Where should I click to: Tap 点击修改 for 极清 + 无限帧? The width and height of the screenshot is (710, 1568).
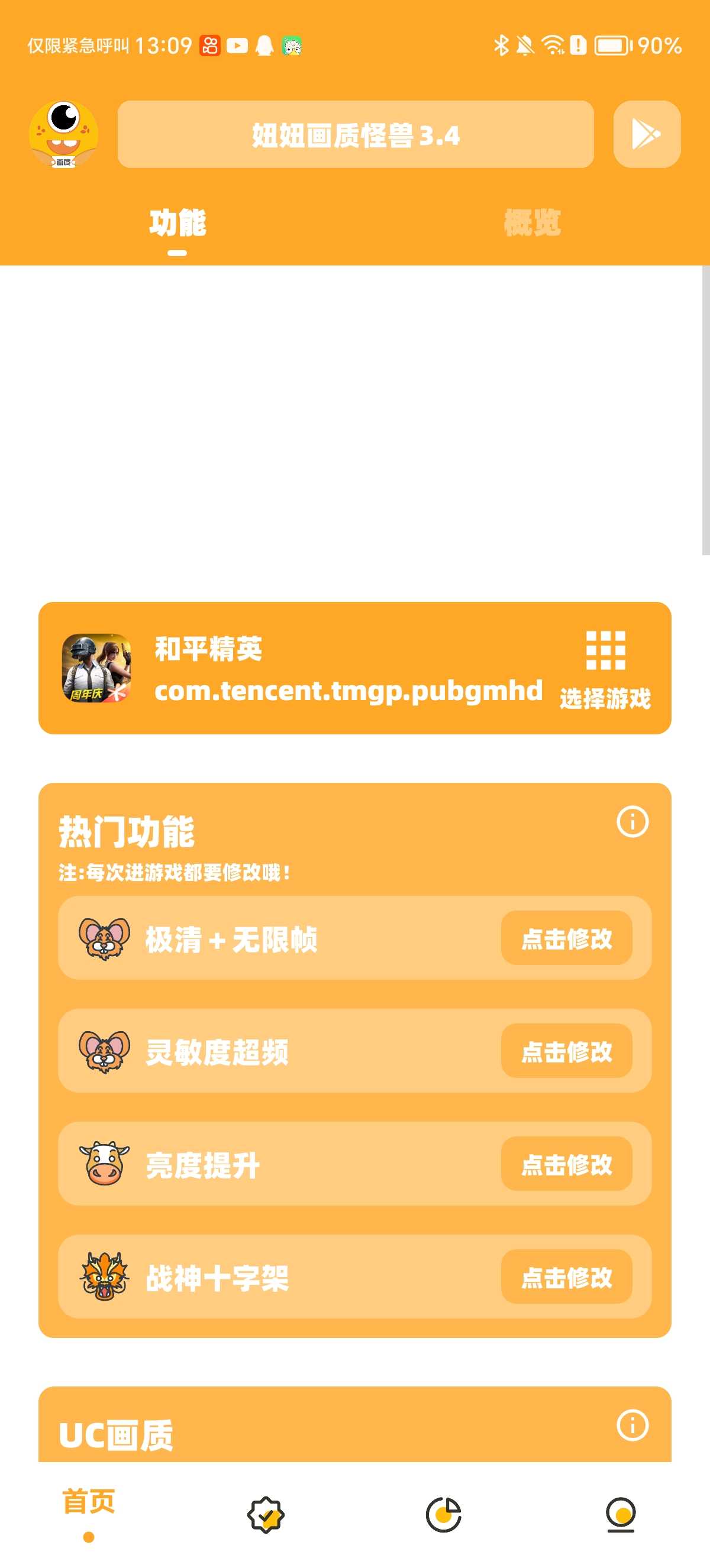566,938
